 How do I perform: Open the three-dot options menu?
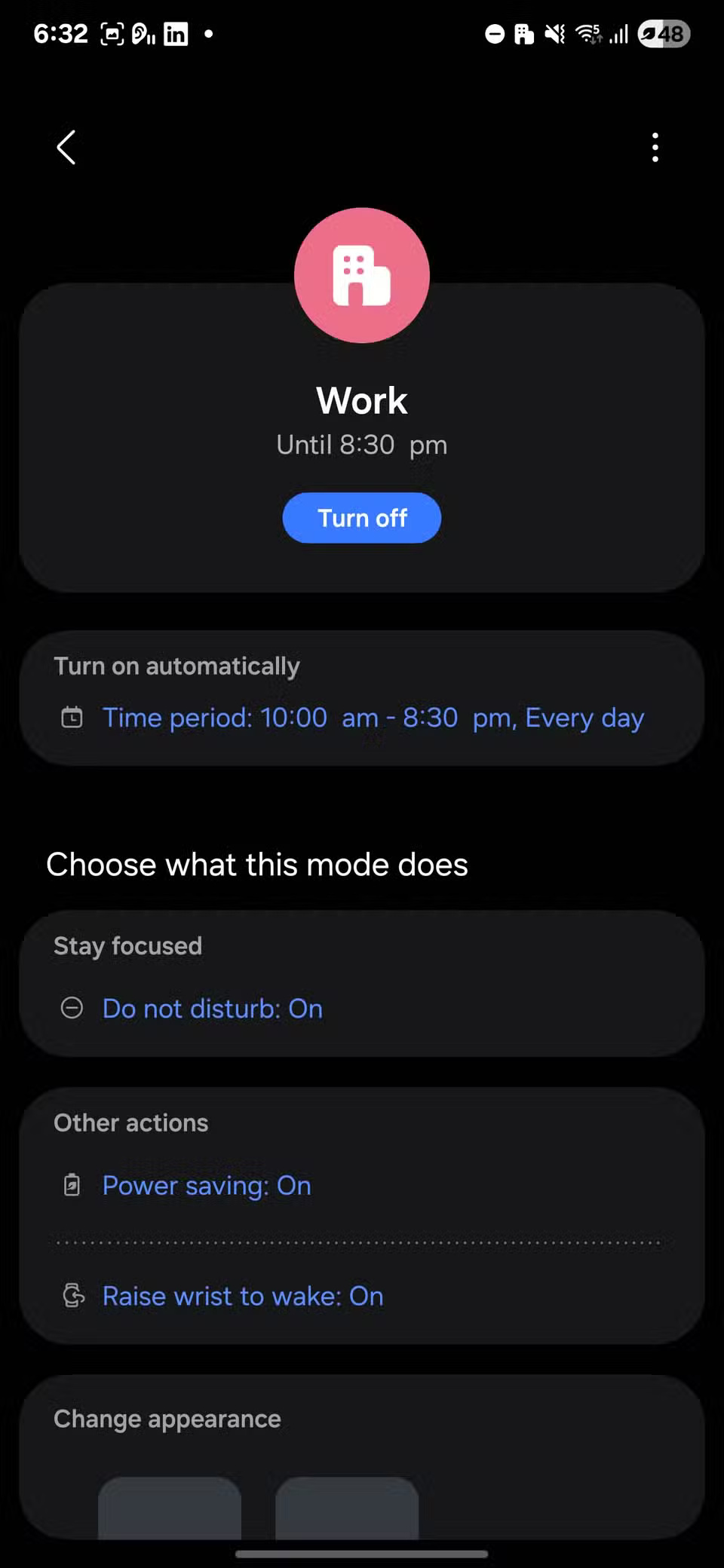(655, 147)
